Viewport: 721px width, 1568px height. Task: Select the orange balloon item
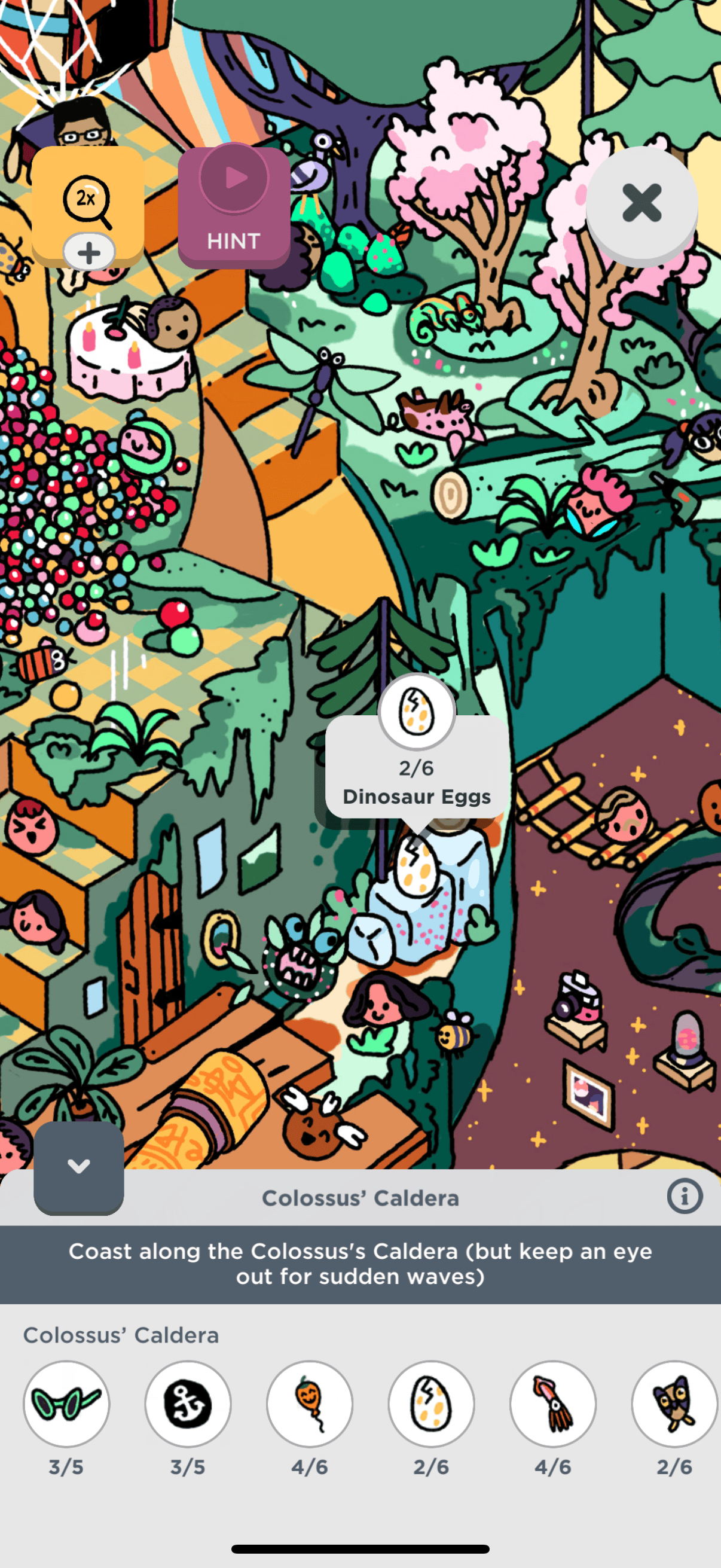click(310, 1404)
